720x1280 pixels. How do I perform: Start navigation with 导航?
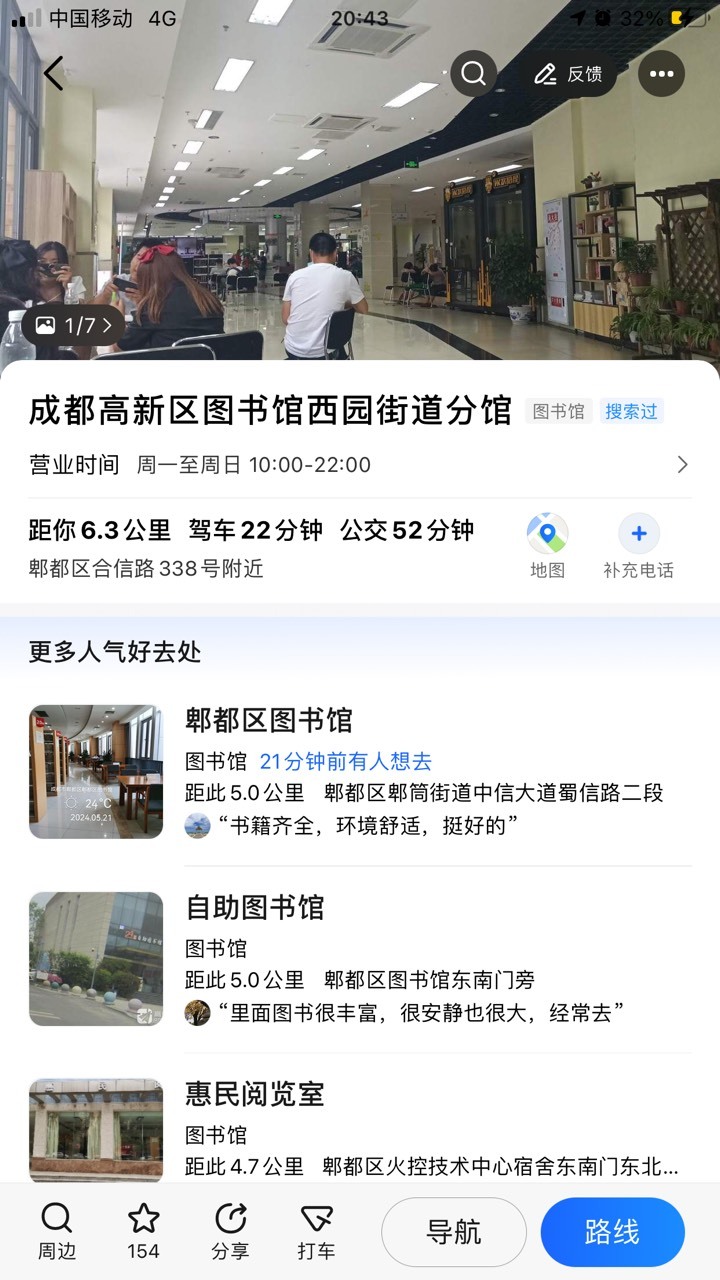pos(453,1232)
